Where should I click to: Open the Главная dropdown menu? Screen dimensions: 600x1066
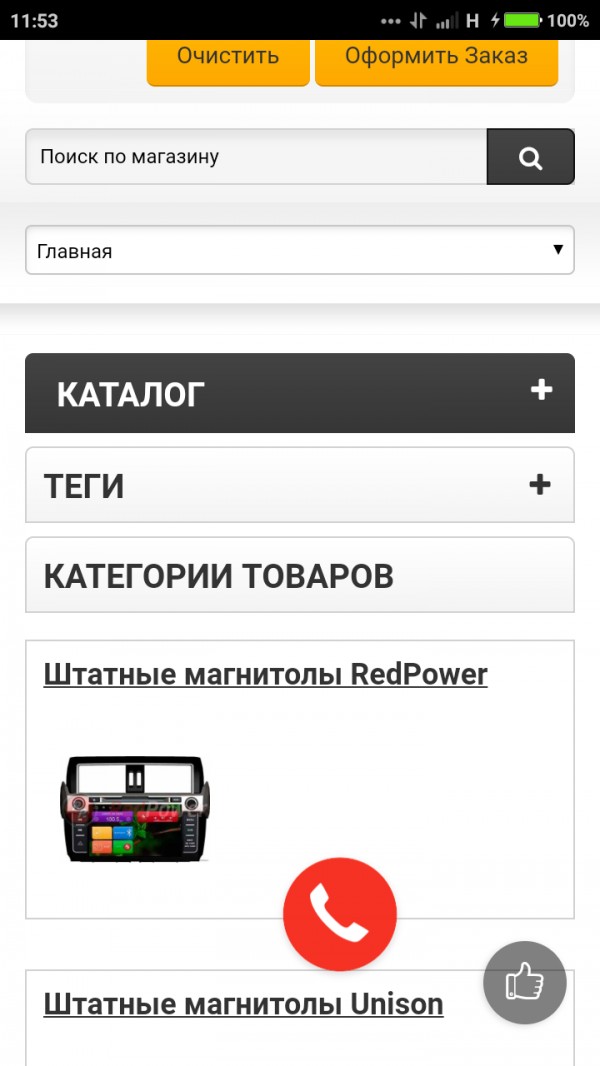(299, 250)
